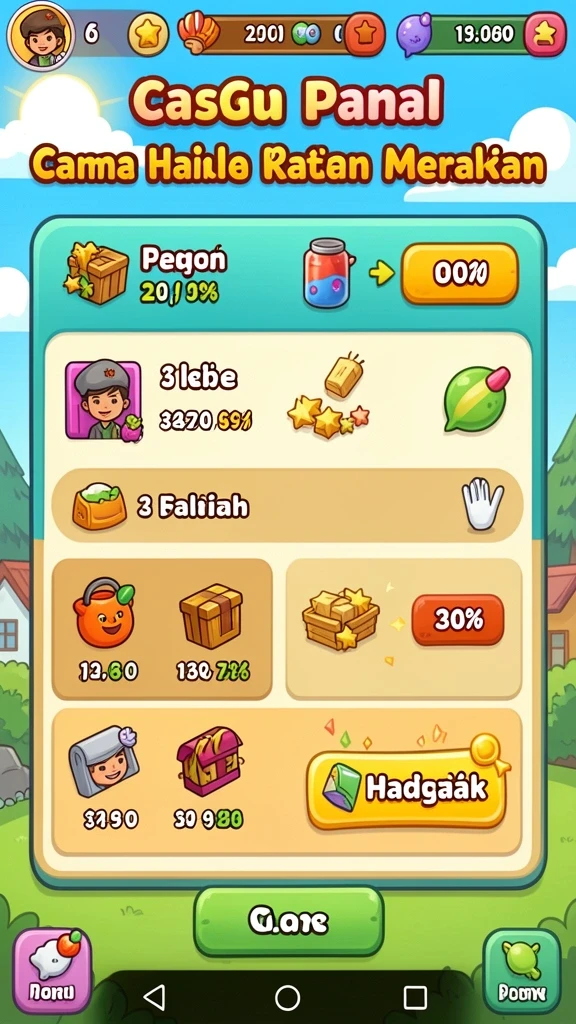
Task: Tap the pink star button beside 19:060
Action: point(545,33)
